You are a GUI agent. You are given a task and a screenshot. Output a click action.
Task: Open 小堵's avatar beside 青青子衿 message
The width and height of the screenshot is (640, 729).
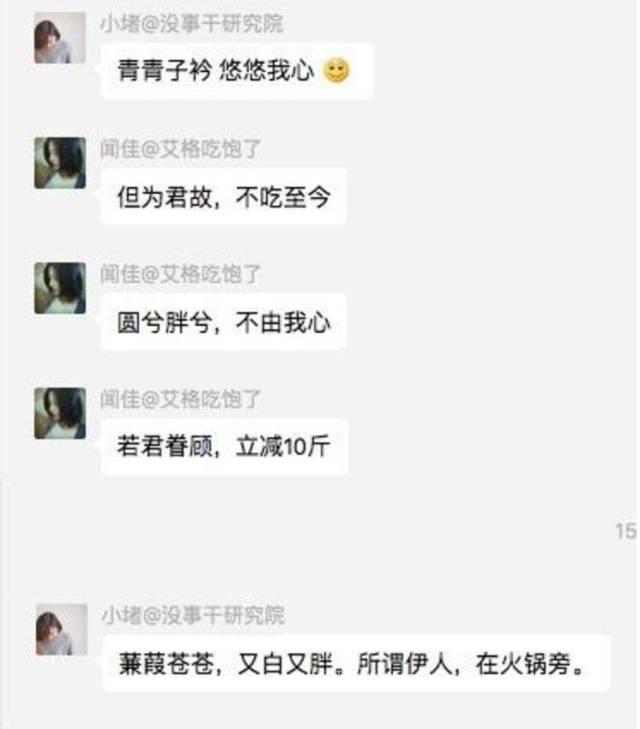click(x=59, y=39)
